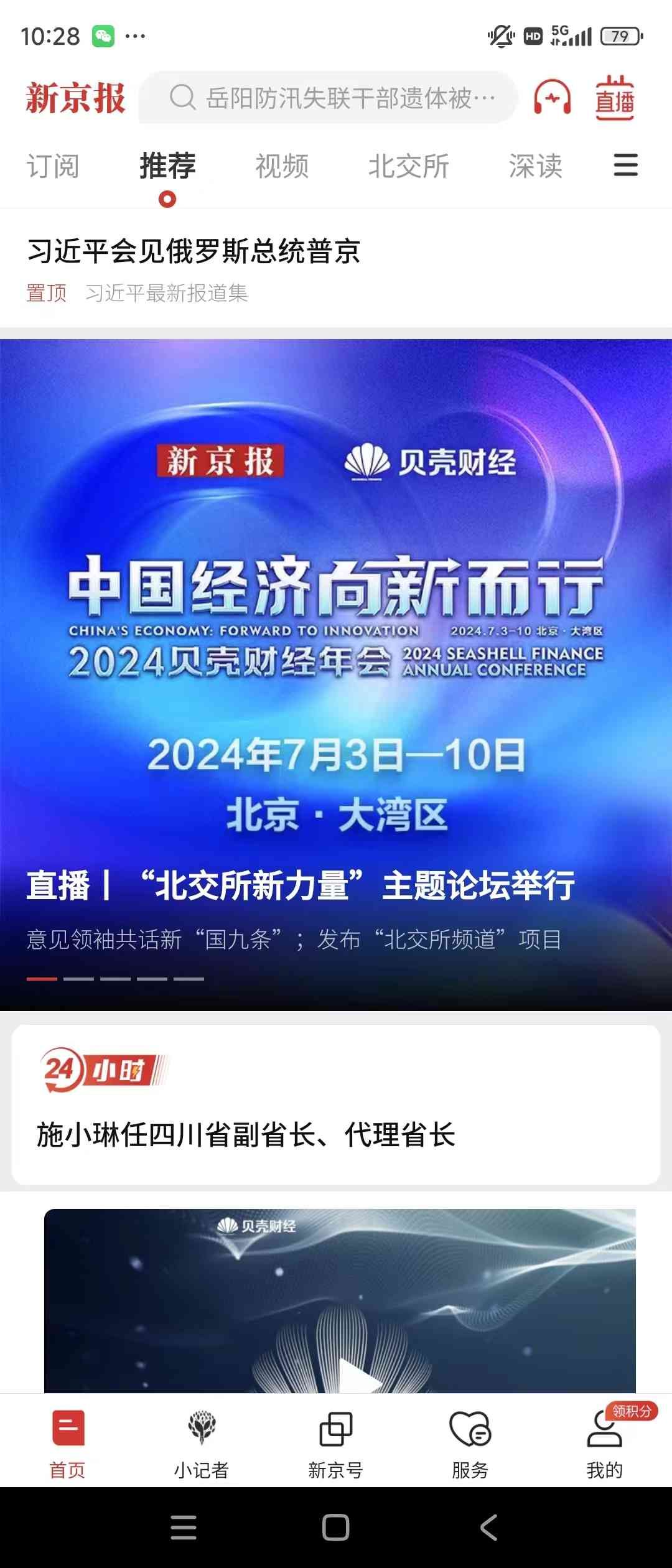Switch to the 视频 tab
This screenshot has height=1568, width=672.
tap(282, 166)
